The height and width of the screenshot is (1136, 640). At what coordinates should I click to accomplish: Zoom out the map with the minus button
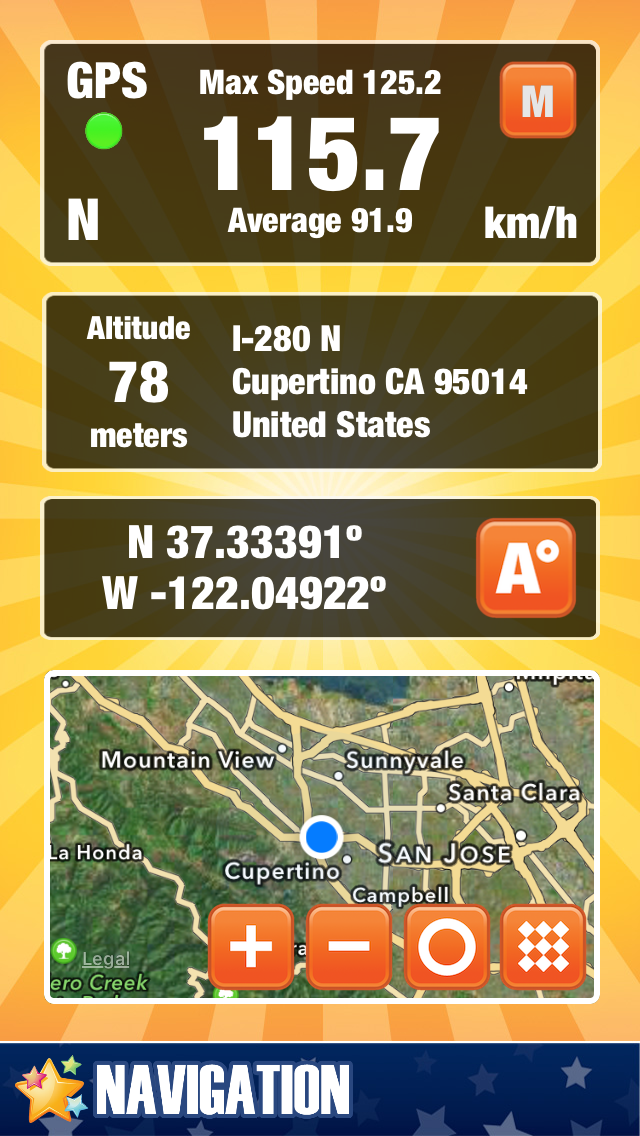tap(349, 946)
